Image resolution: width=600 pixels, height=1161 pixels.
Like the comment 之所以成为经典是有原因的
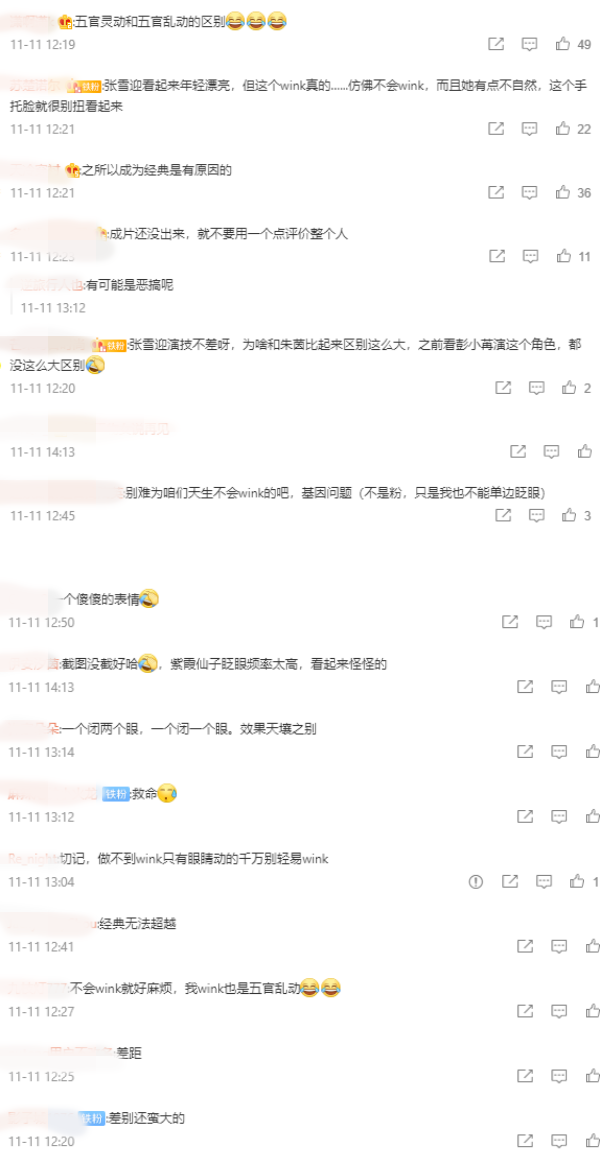(x=563, y=192)
